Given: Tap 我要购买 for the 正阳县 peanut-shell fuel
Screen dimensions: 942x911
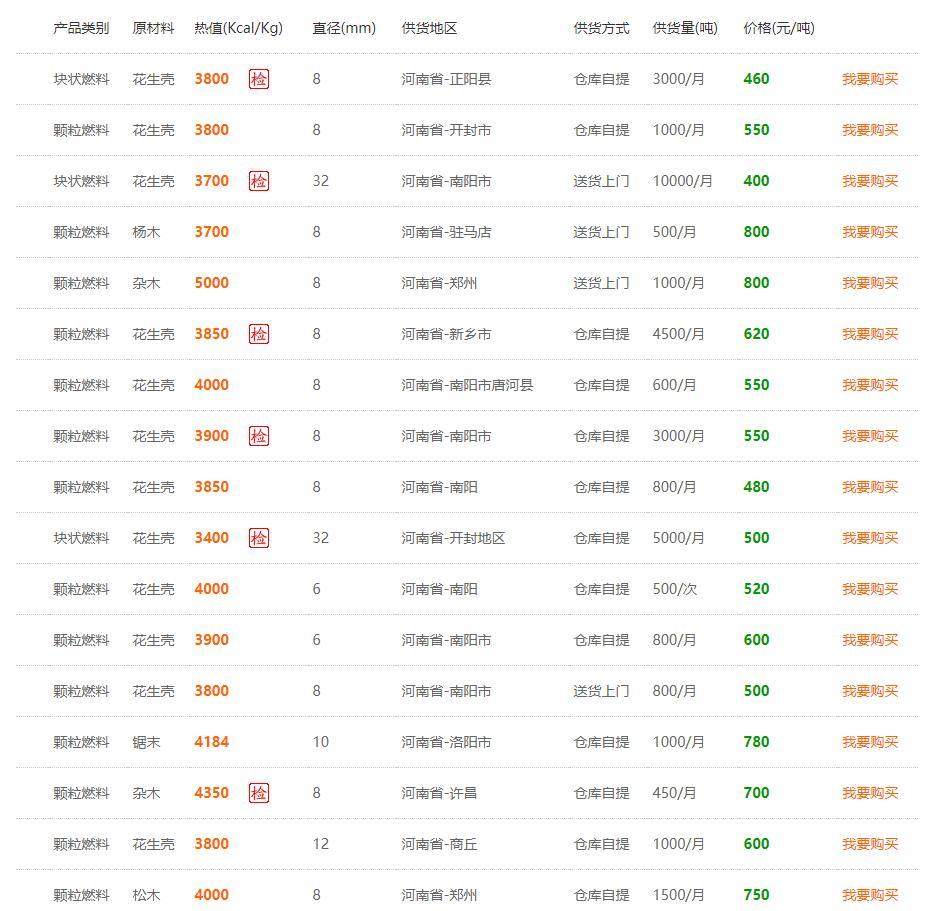Looking at the screenshot, I should (x=869, y=79).
